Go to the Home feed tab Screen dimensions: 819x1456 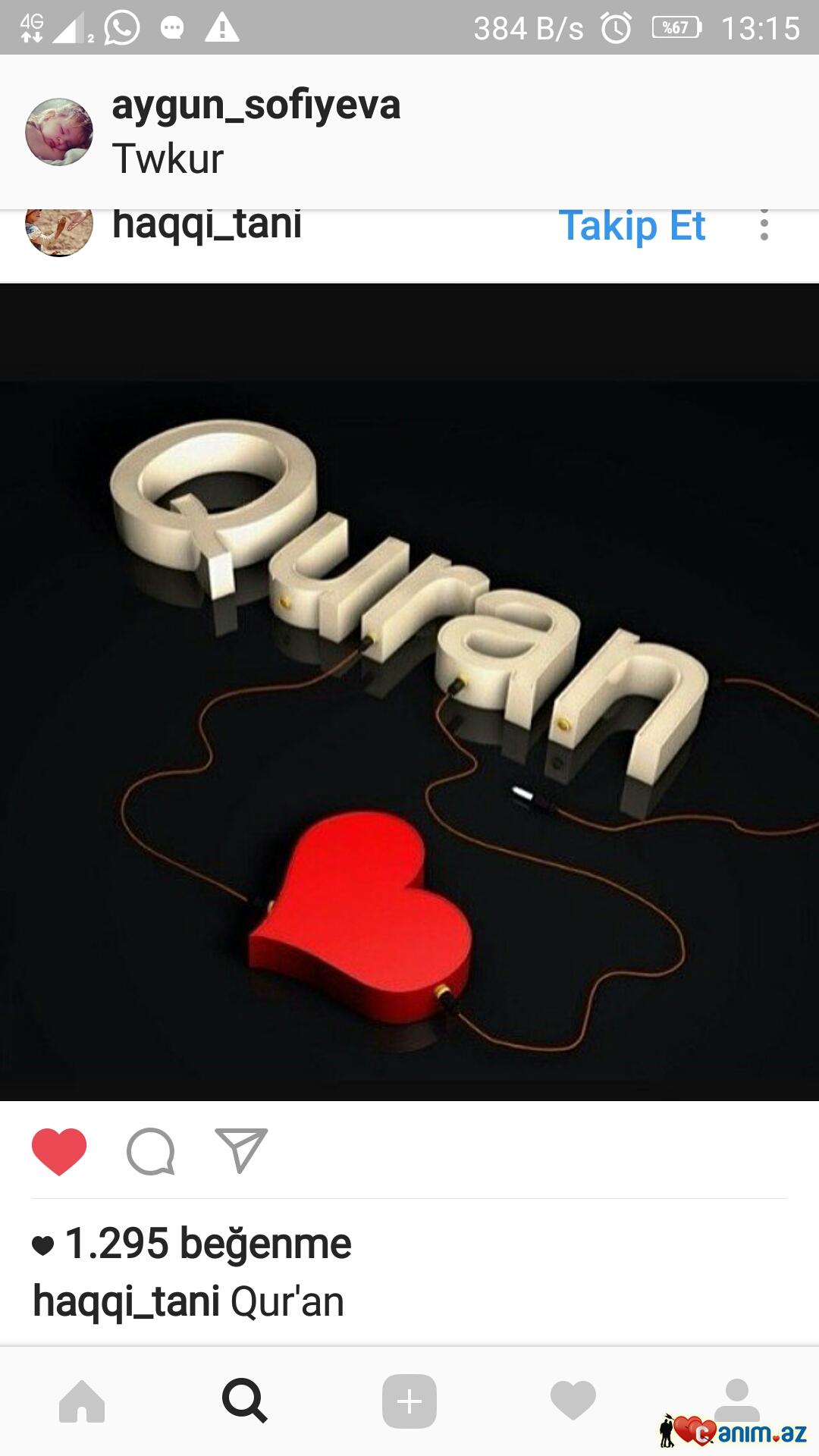pos(82,1401)
